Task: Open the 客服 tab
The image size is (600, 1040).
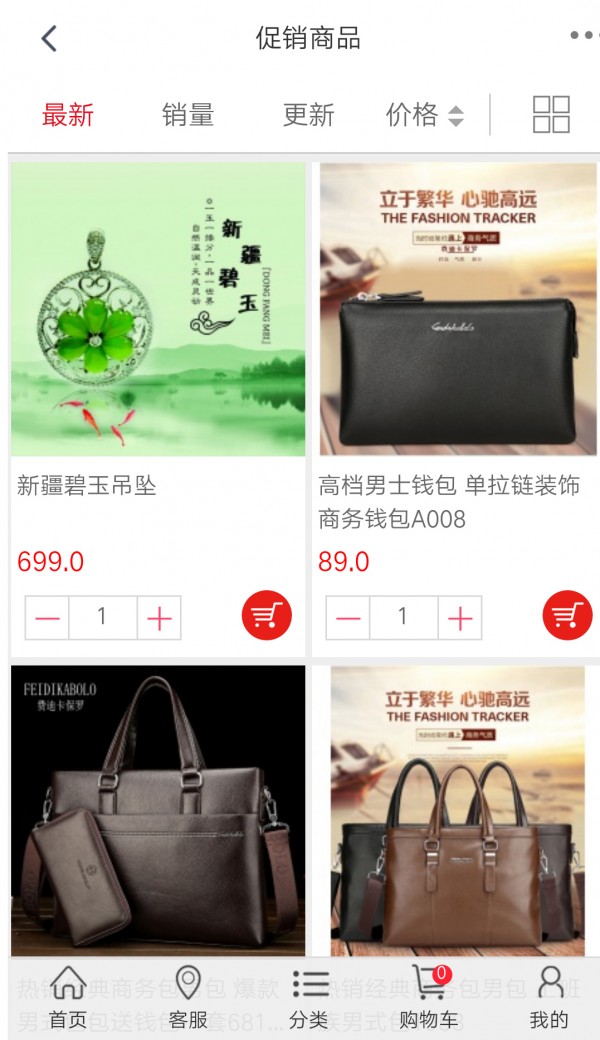Action: tap(188, 998)
